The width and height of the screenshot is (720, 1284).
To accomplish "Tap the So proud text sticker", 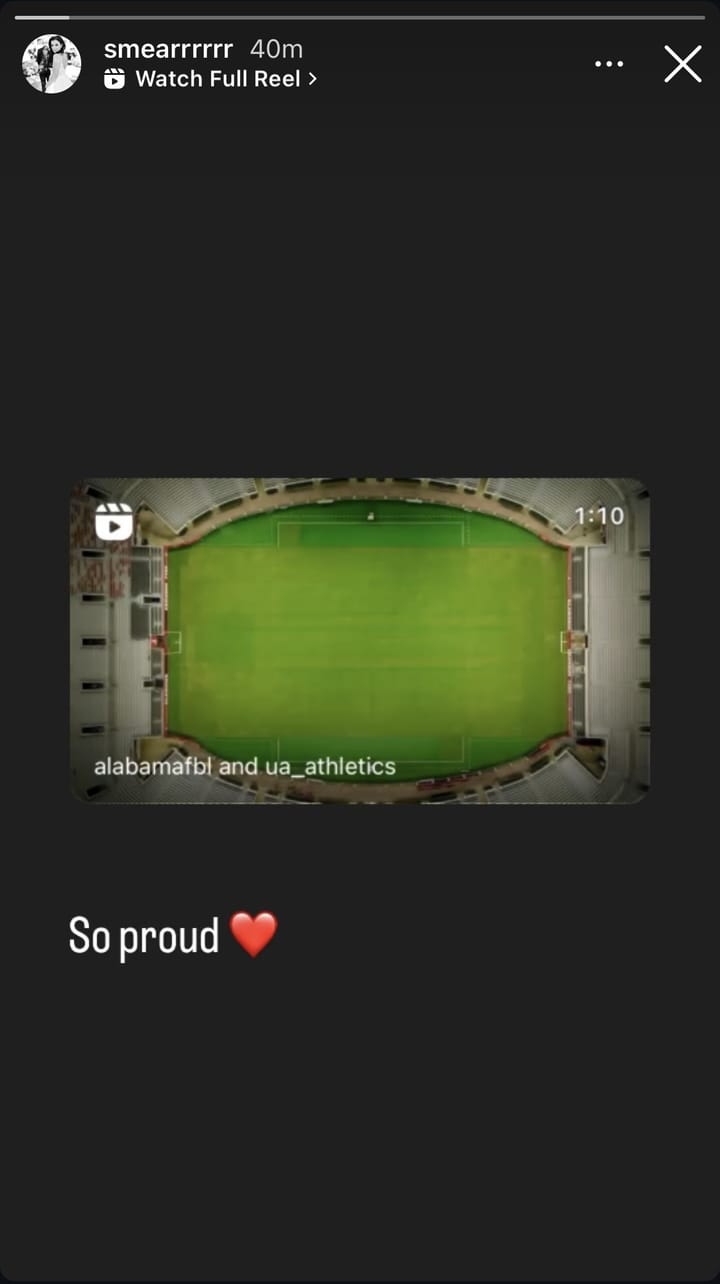I will click(170, 934).
